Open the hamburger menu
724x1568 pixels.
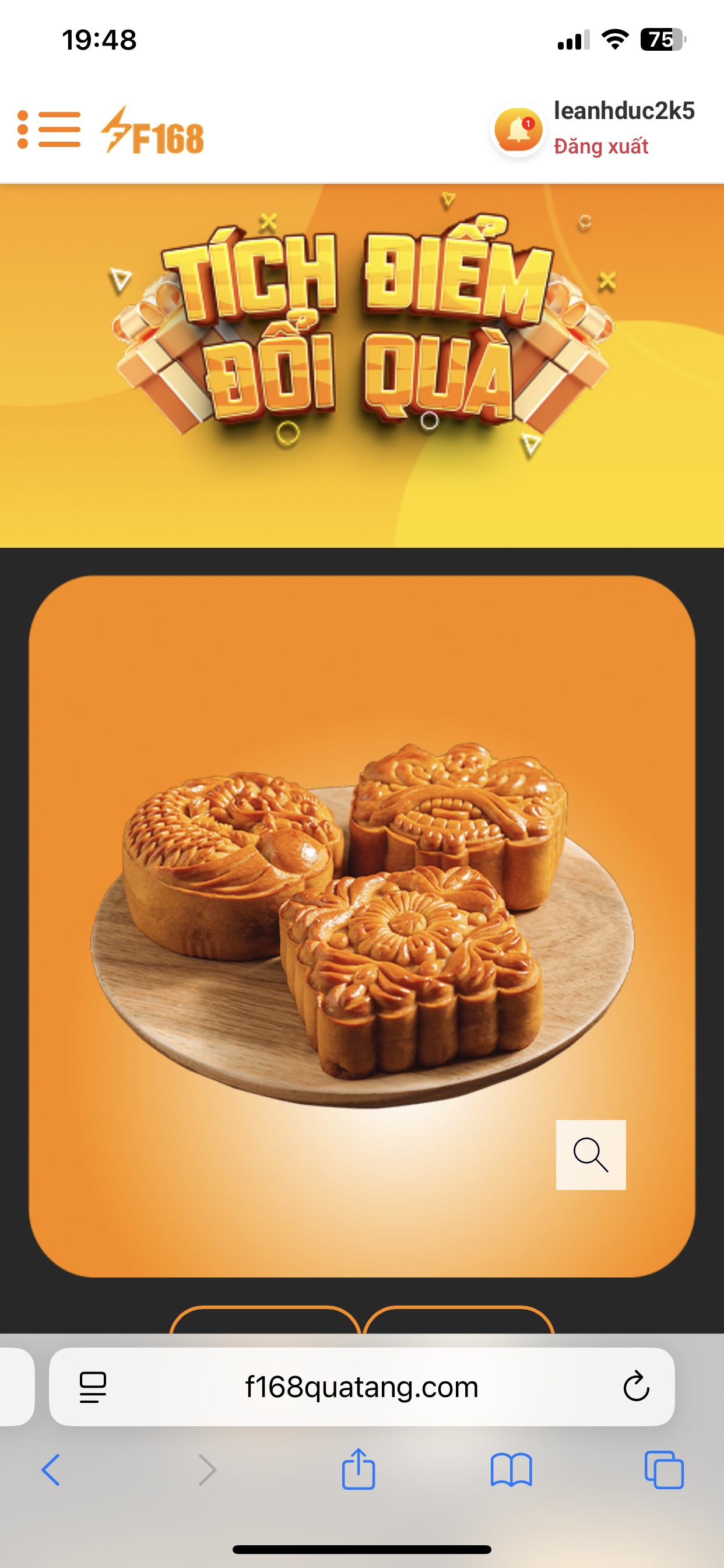click(48, 129)
